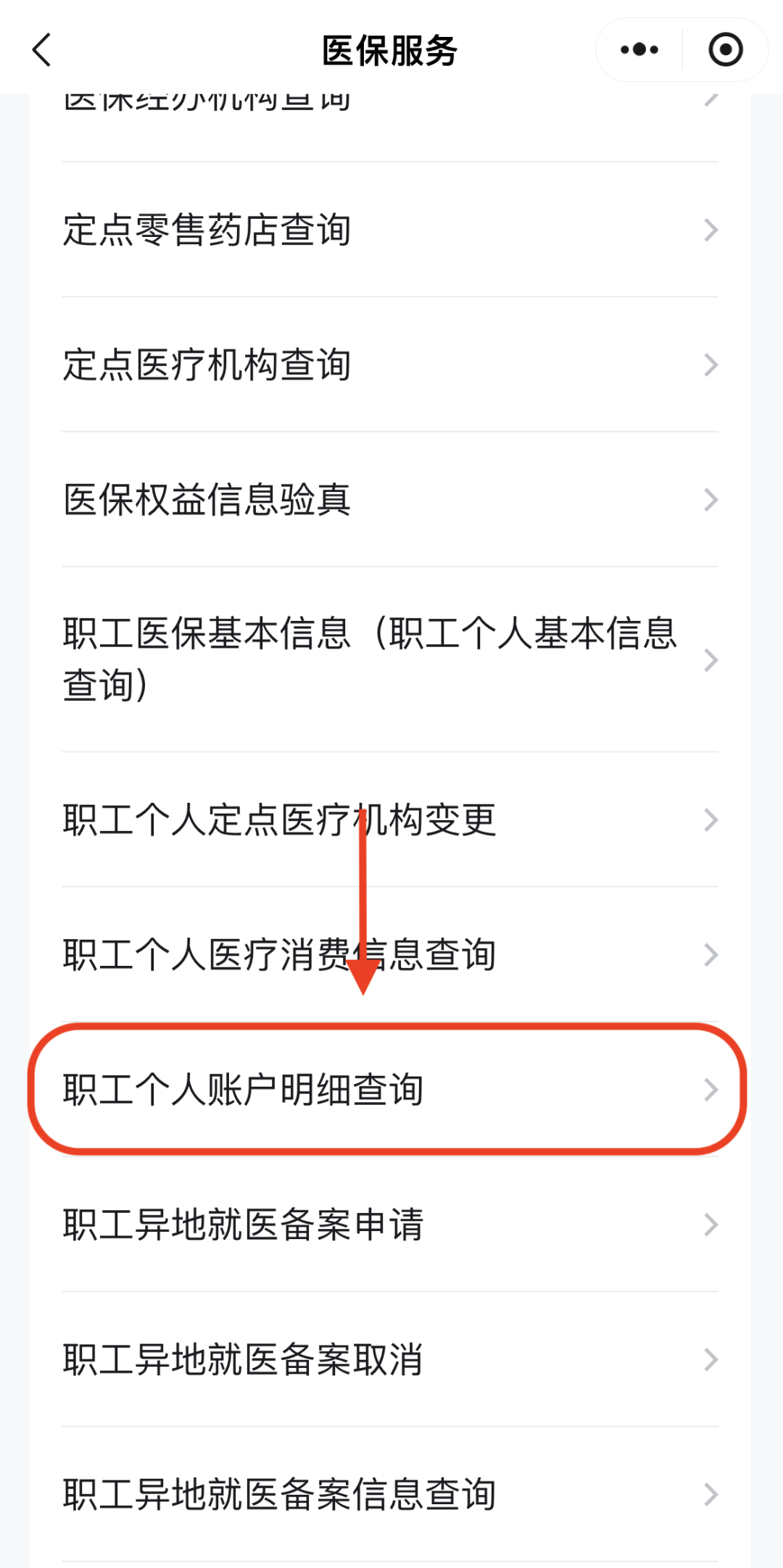Open 职工异地就医备案申请 service
The height and width of the screenshot is (1568, 783).
tap(241, 1224)
